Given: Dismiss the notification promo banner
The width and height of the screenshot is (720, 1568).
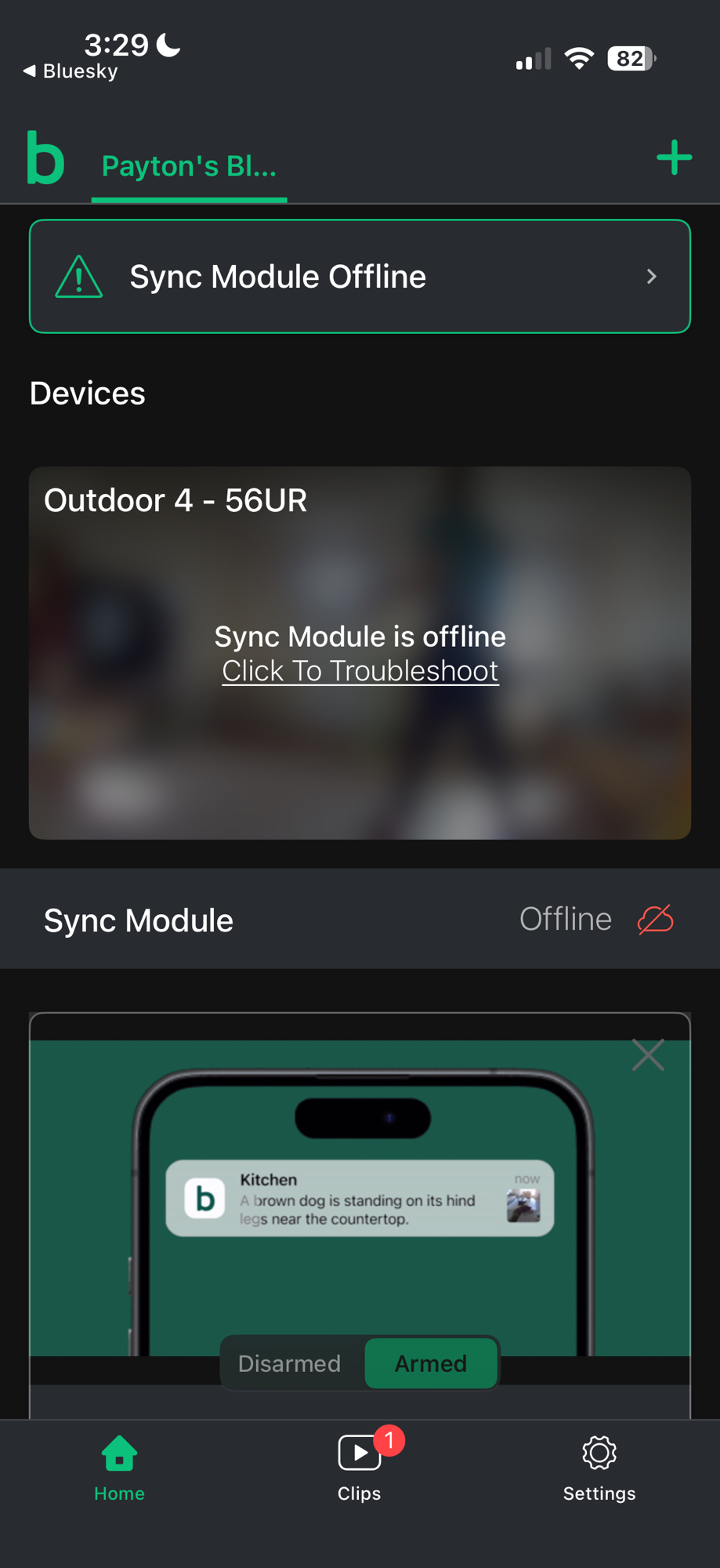Looking at the screenshot, I should tap(648, 1055).
